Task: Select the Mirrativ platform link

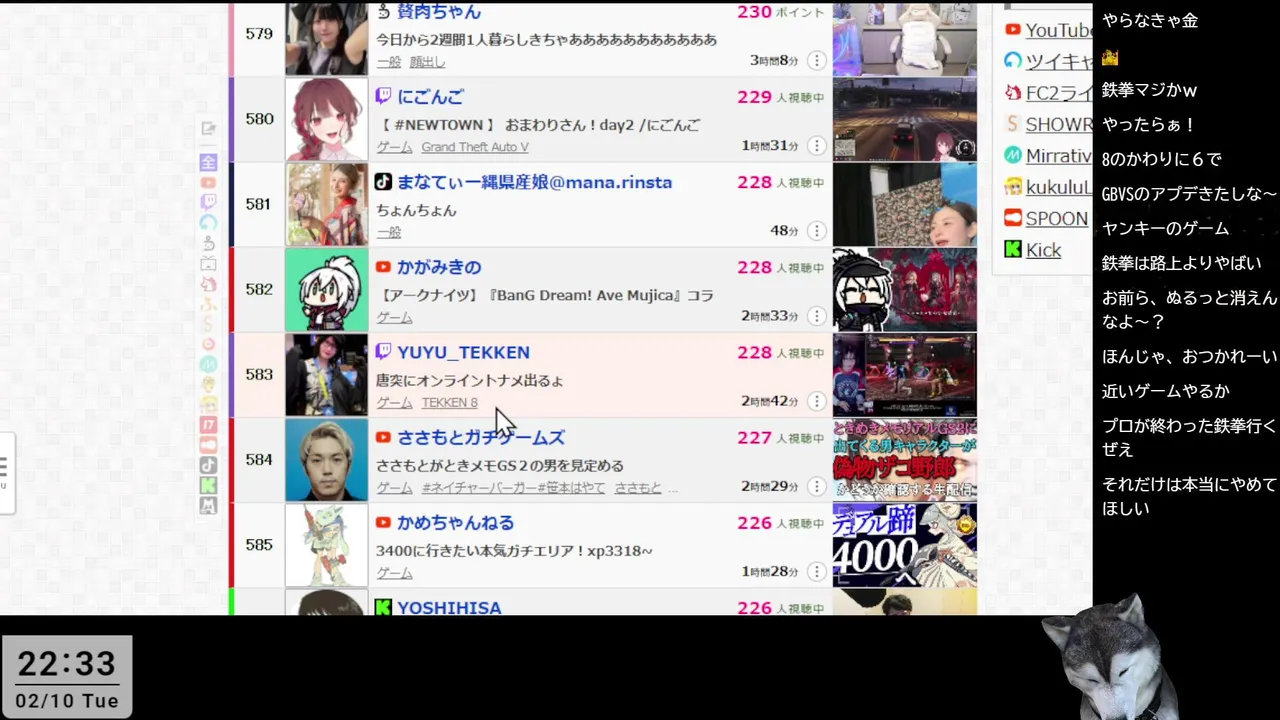Action: click(1058, 155)
